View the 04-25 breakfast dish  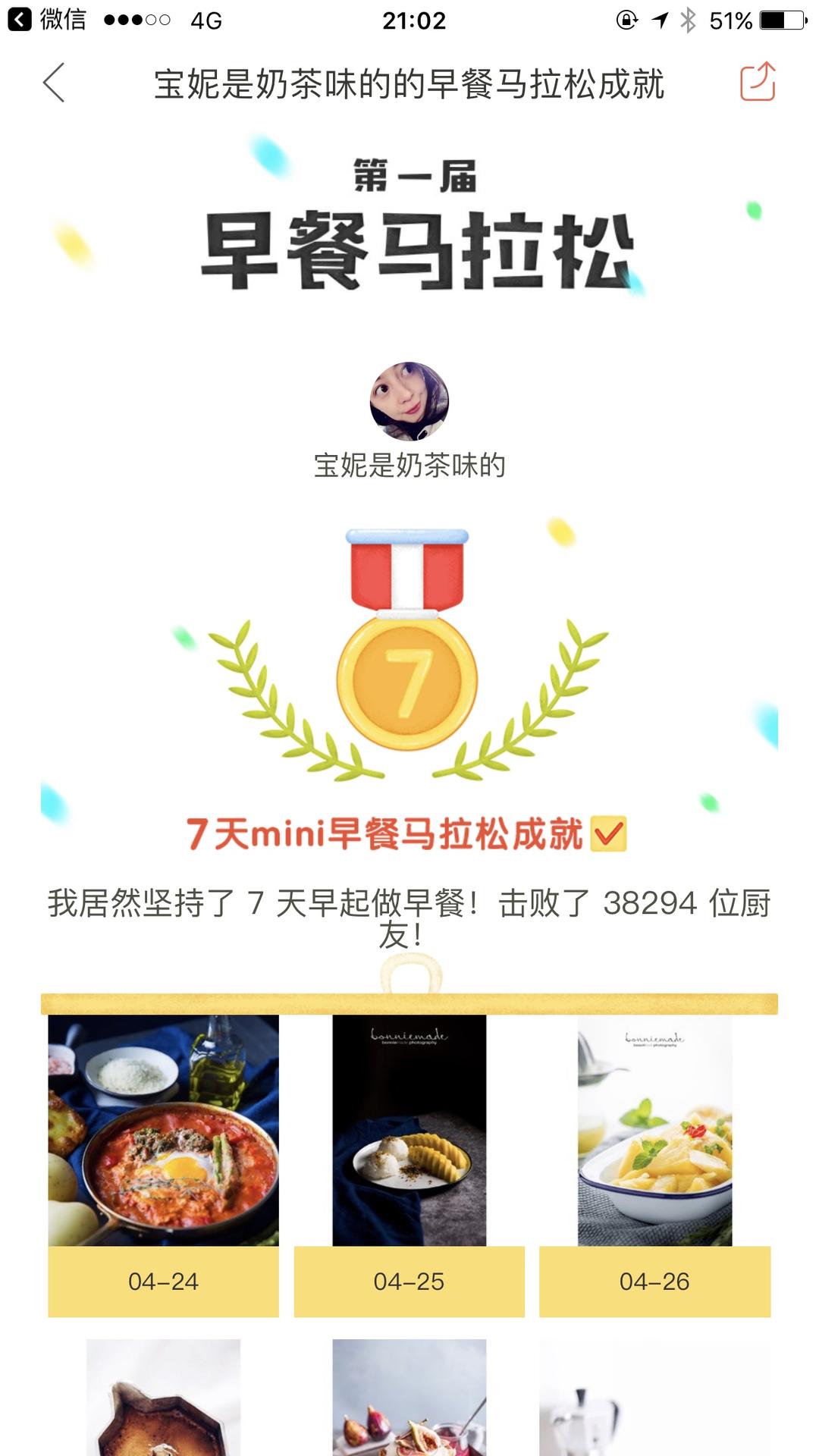[409, 1130]
